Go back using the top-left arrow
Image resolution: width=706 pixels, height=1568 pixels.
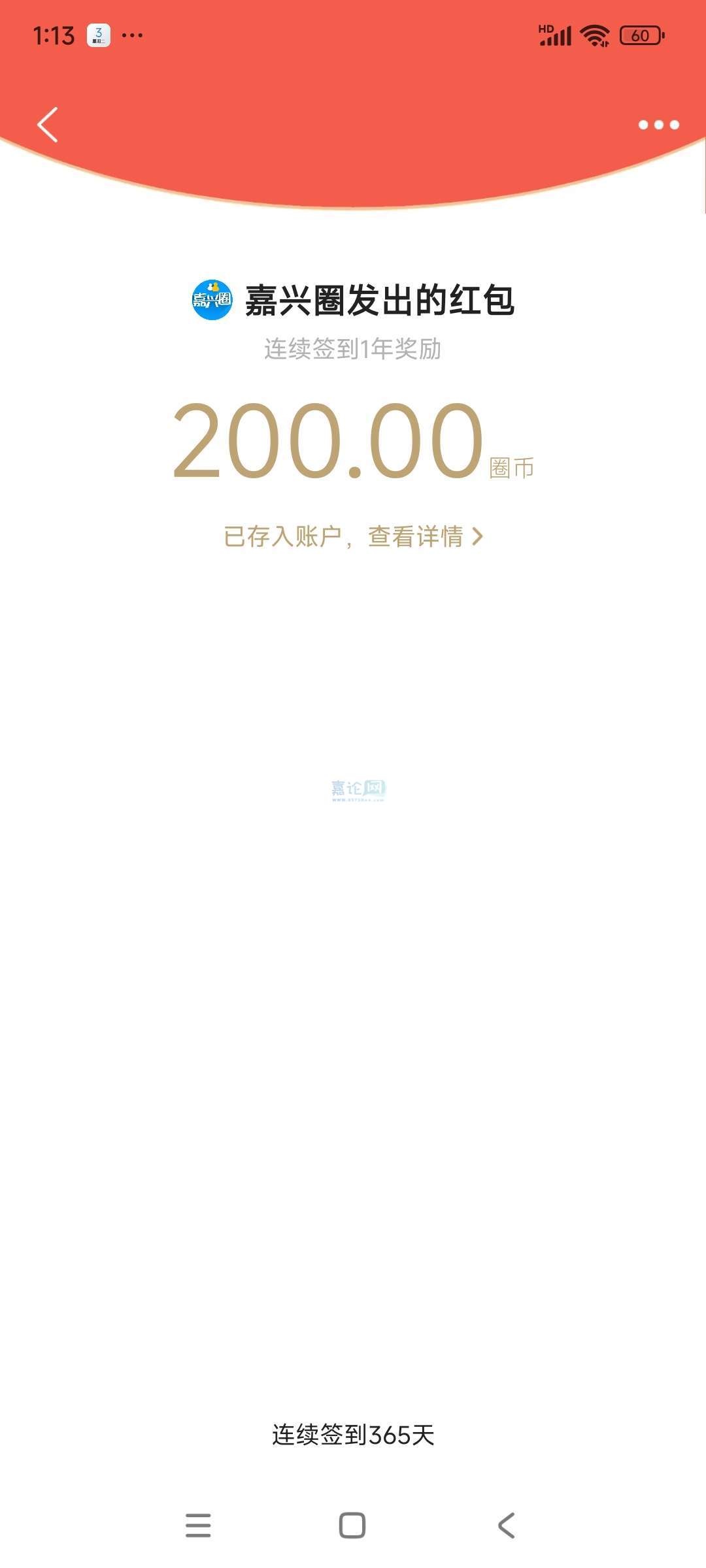point(48,124)
